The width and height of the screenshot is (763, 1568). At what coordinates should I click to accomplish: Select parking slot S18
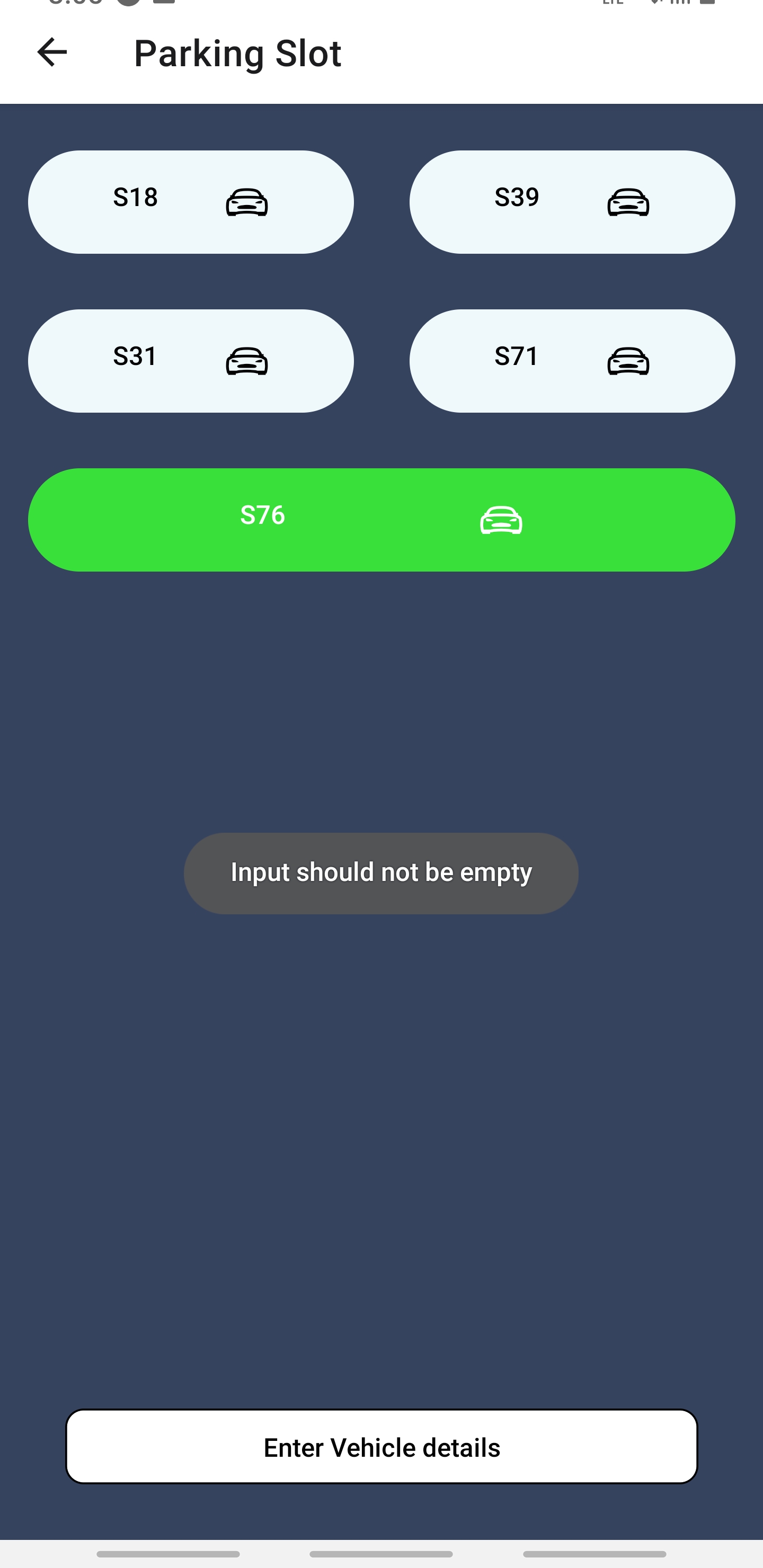191,202
